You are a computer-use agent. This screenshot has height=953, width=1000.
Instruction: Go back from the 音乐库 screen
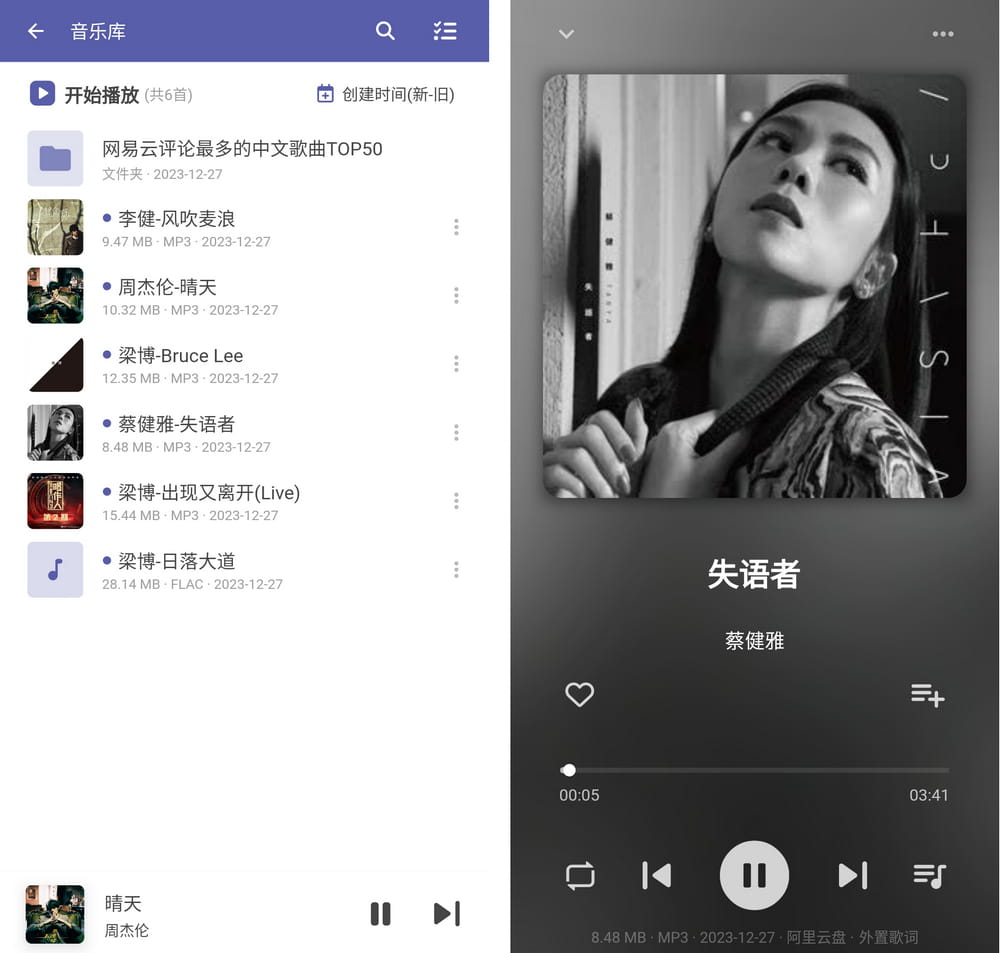[x=36, y=31]
